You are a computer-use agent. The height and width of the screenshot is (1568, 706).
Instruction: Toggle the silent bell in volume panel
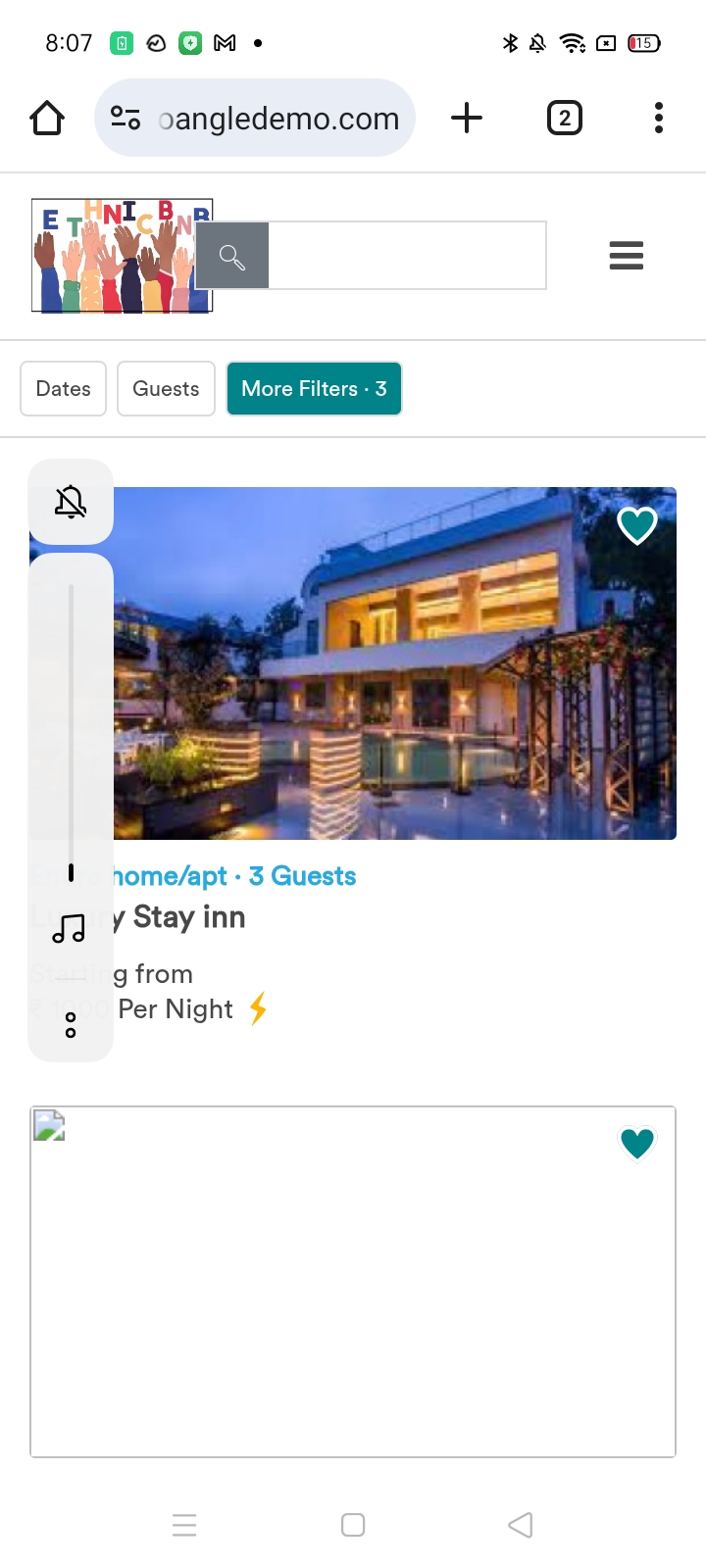(x=71, y=503)
